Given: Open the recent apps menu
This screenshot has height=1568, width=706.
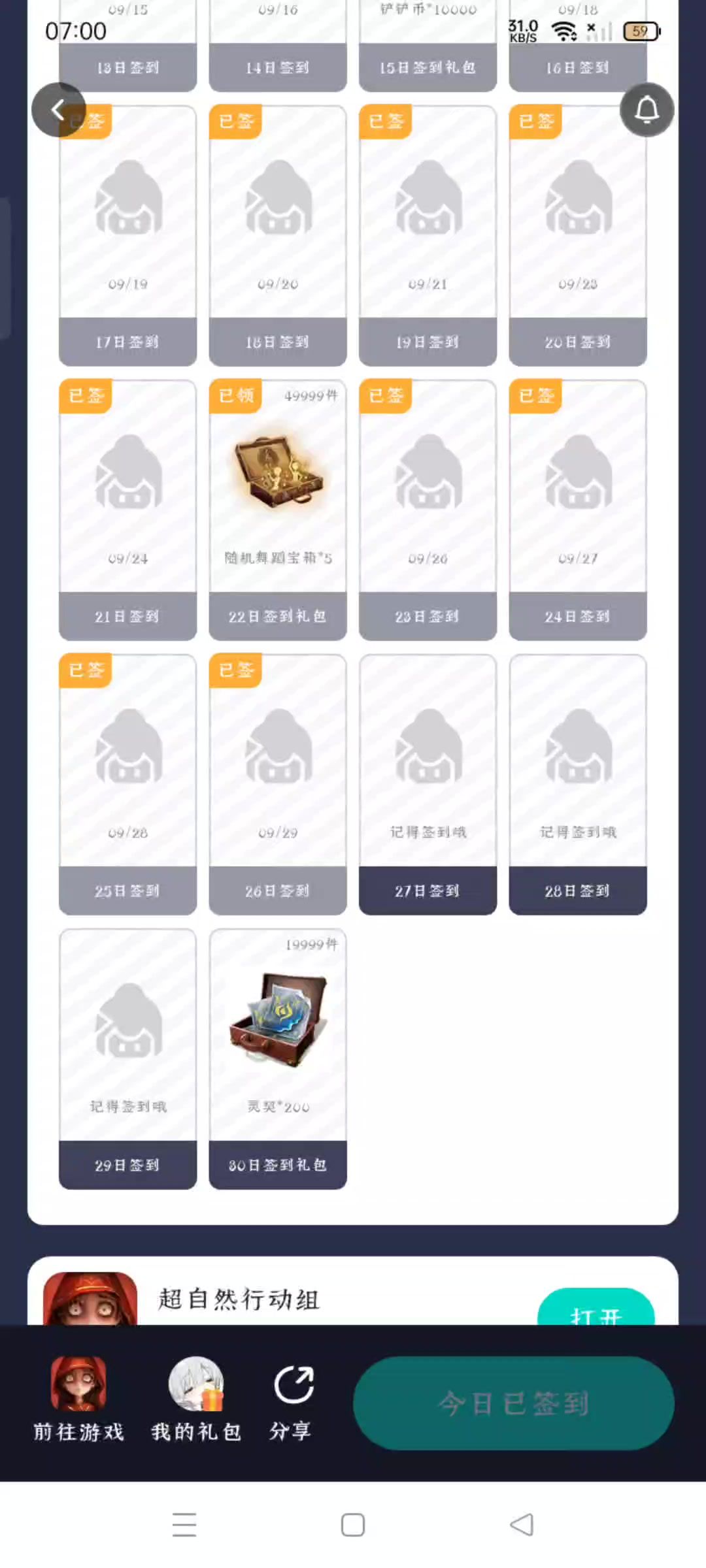Looking at the screenshot, I should pyautogui.click(x=184, y=1525).
